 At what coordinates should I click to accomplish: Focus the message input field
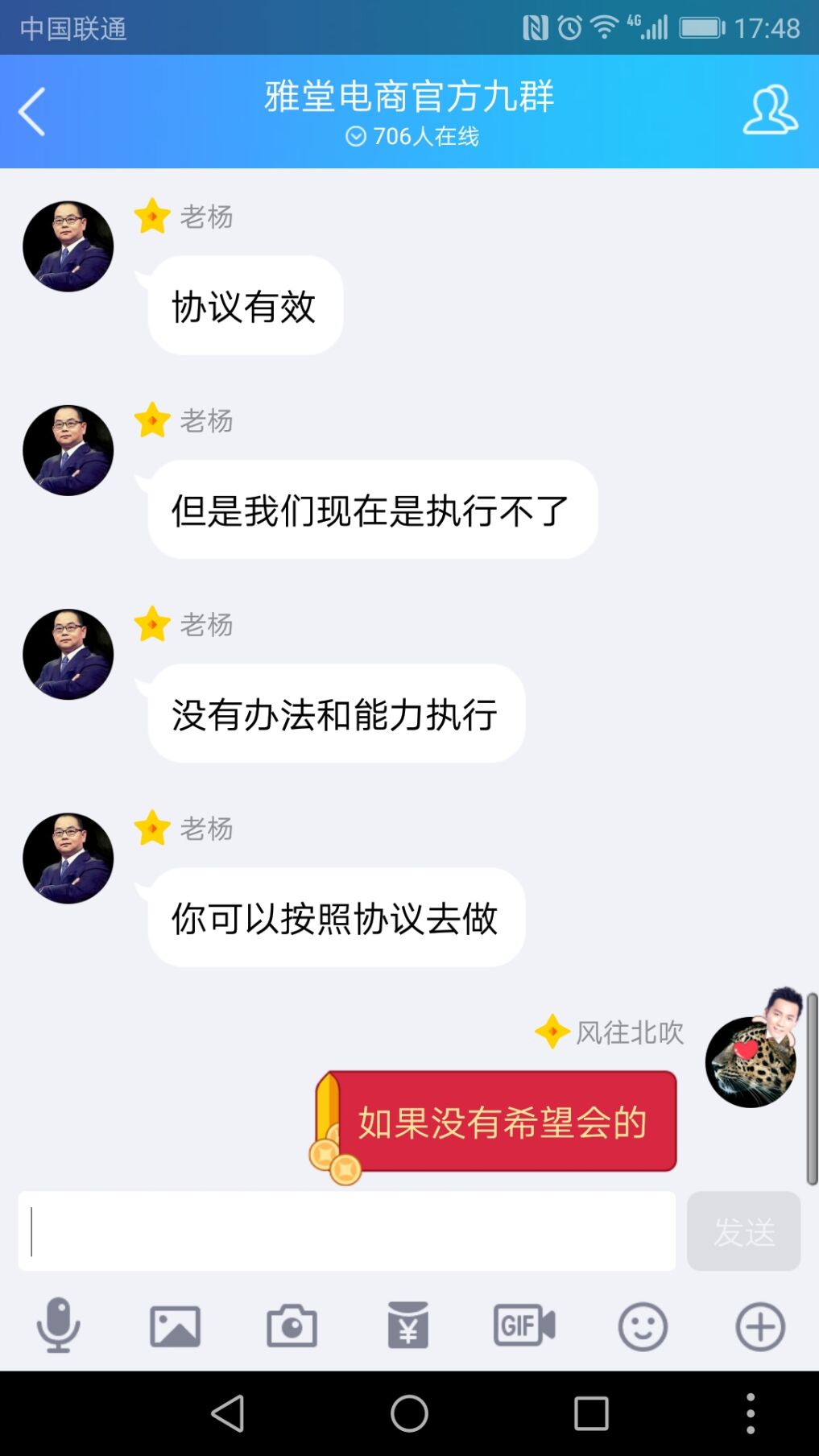(346, 1231)
